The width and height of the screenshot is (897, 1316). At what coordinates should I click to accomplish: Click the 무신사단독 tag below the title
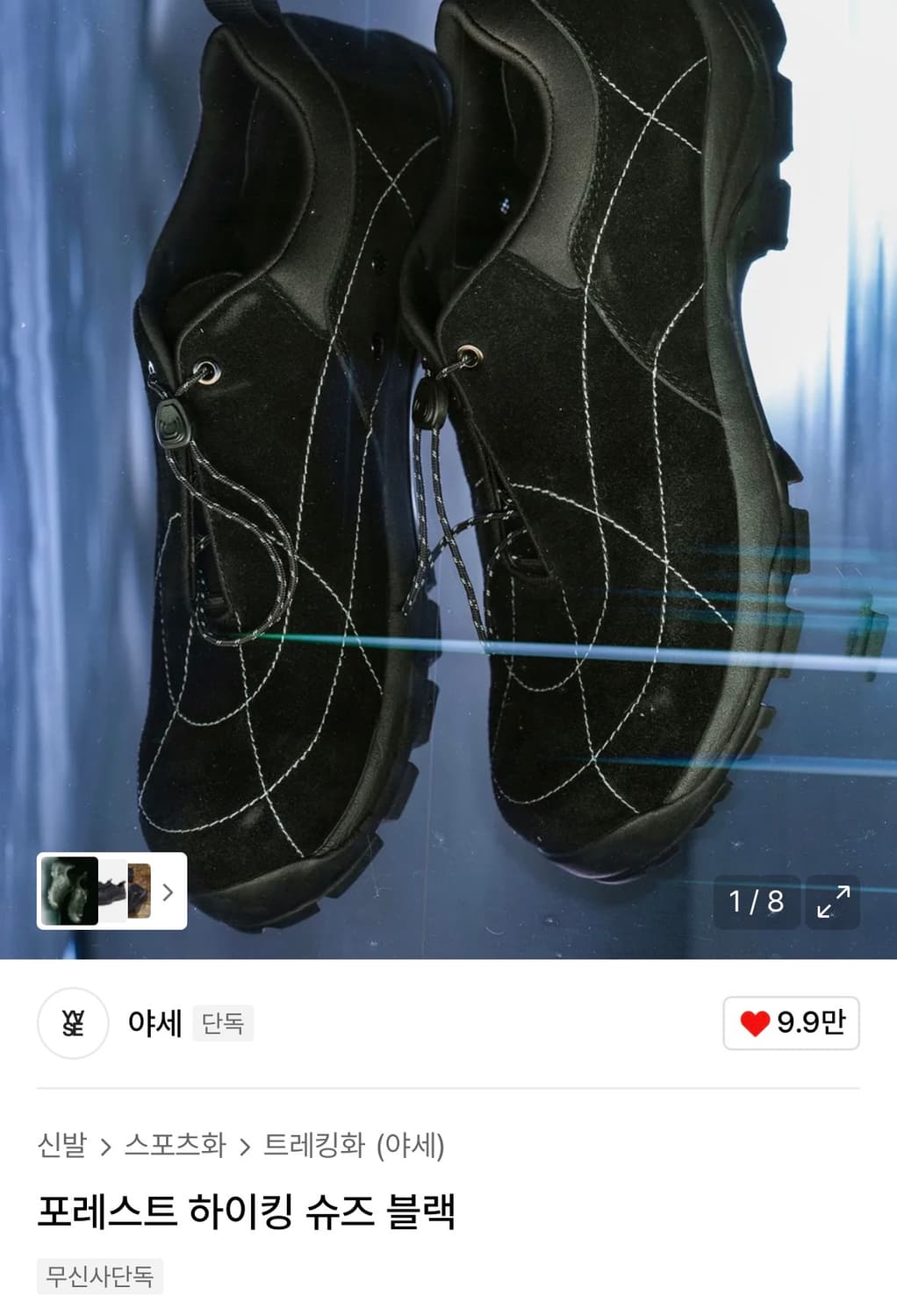(x=99, y=1279)
